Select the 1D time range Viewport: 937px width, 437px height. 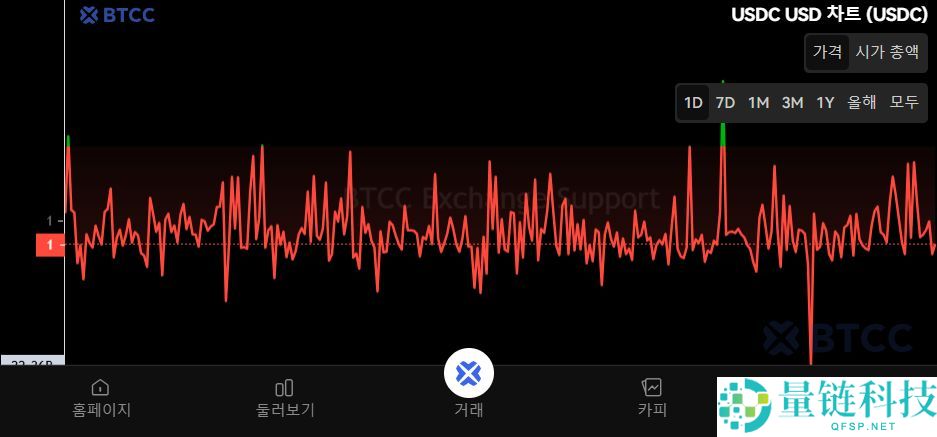(693, 102)
